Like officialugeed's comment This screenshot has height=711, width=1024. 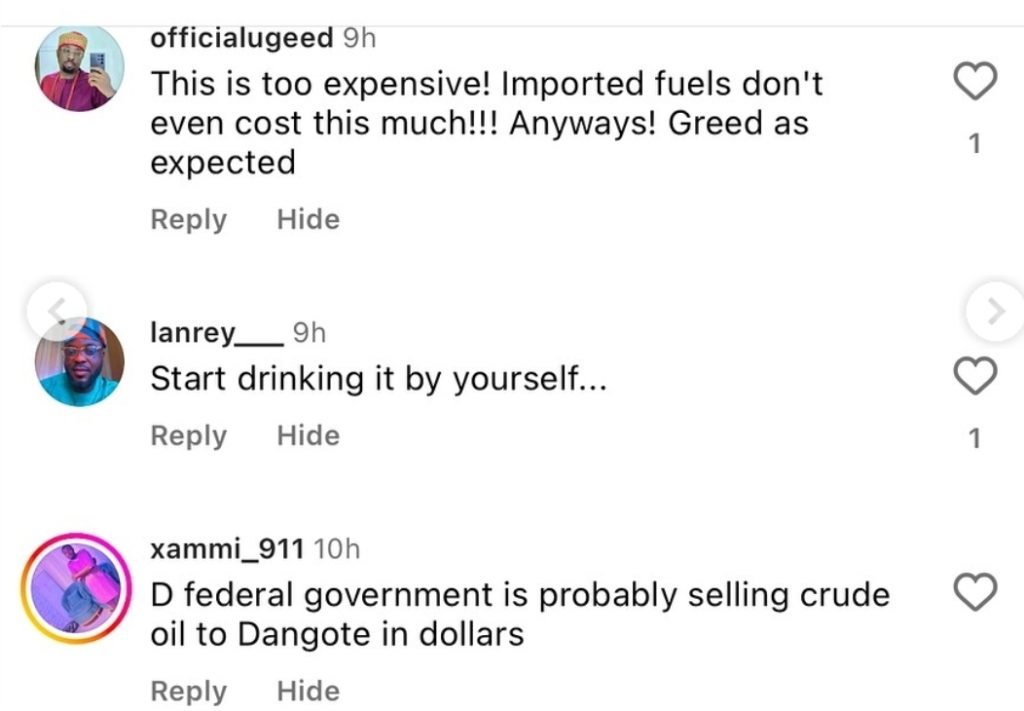[976, 82]
